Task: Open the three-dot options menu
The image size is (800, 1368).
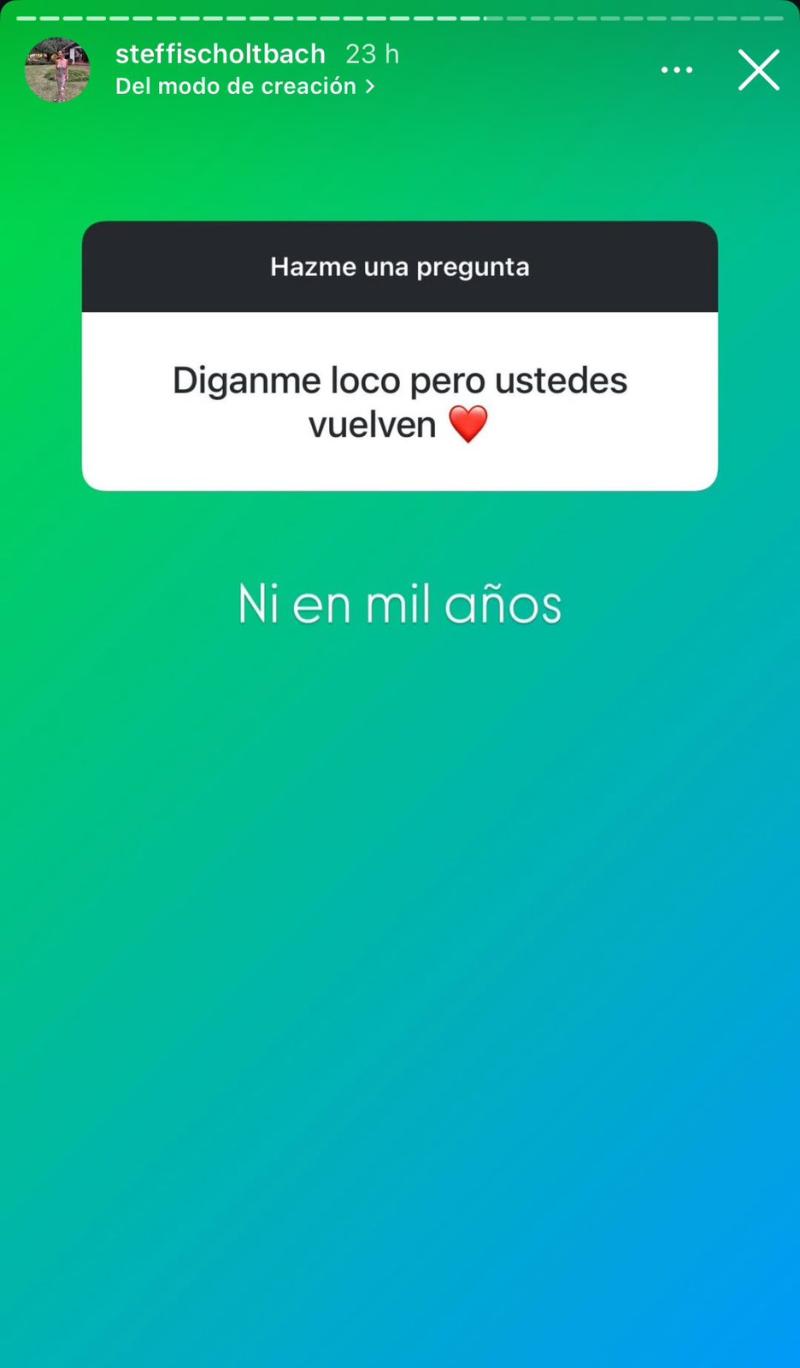Action: 677,70
